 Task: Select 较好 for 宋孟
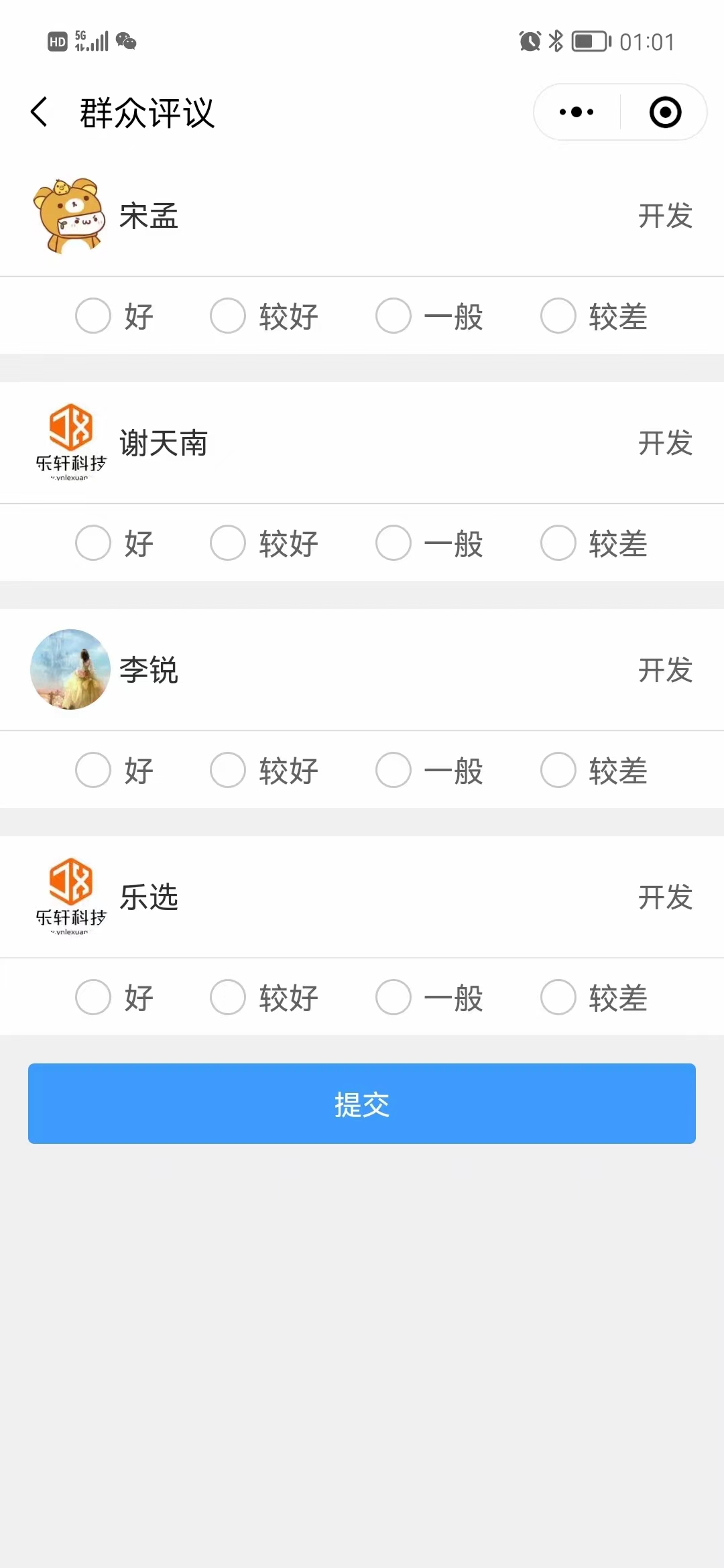228,316
